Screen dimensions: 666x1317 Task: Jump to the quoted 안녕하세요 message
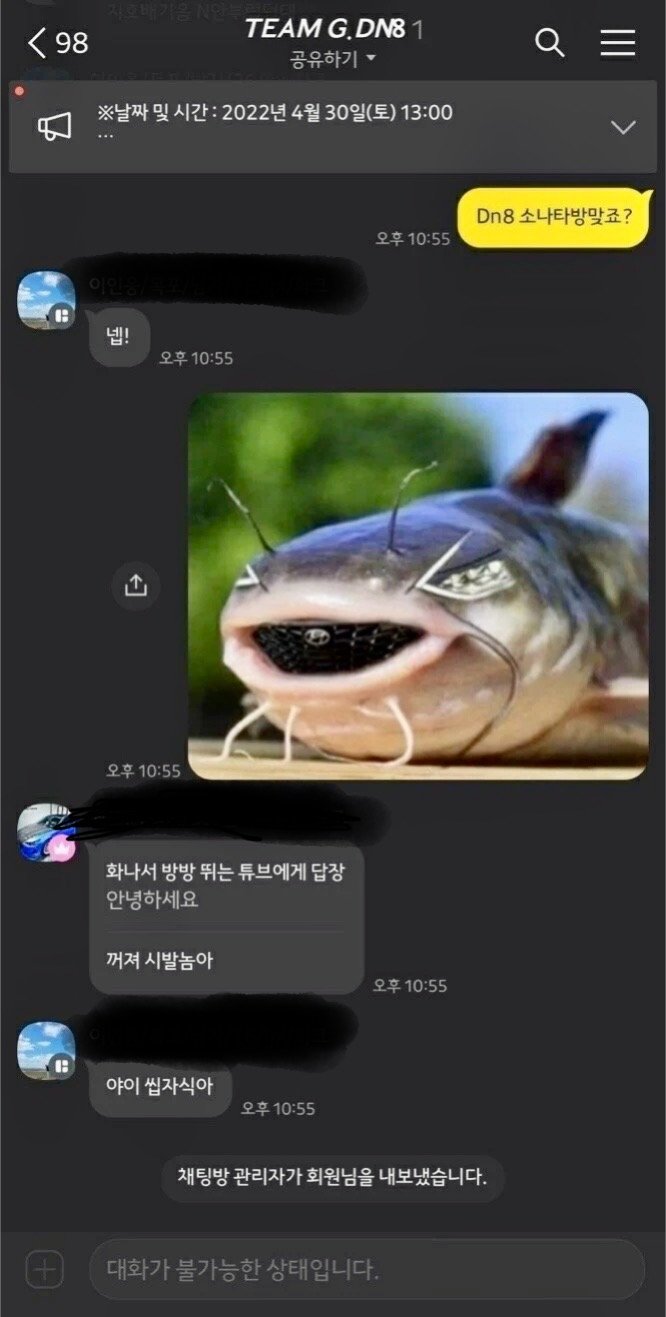tap(224, 885)
